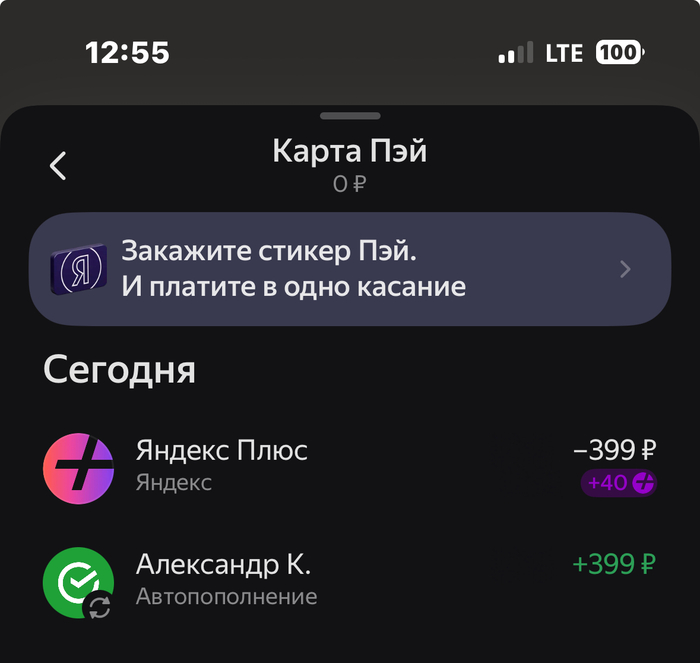Go back from Карта Пэй screen

(x=59, y=166)
